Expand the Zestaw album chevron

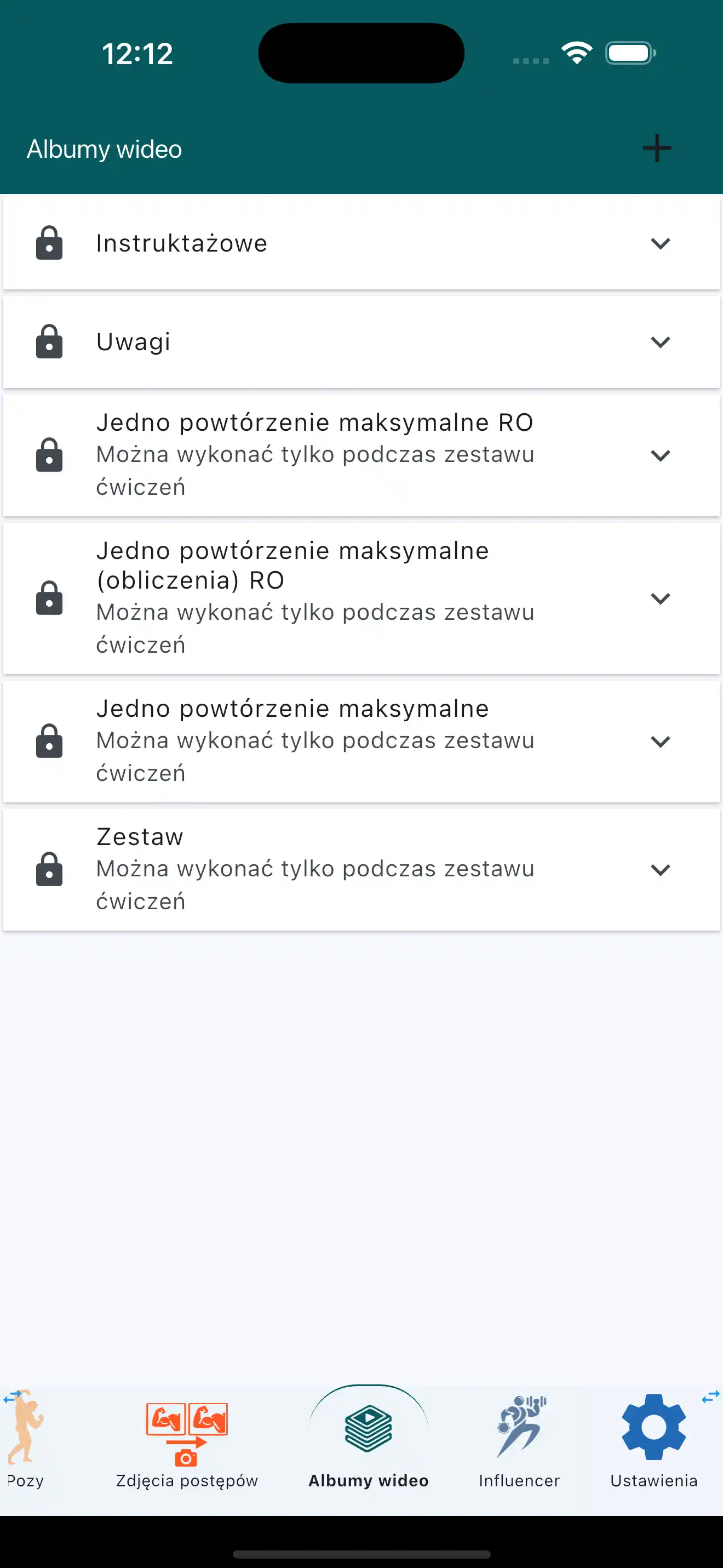tap(661, 869)
